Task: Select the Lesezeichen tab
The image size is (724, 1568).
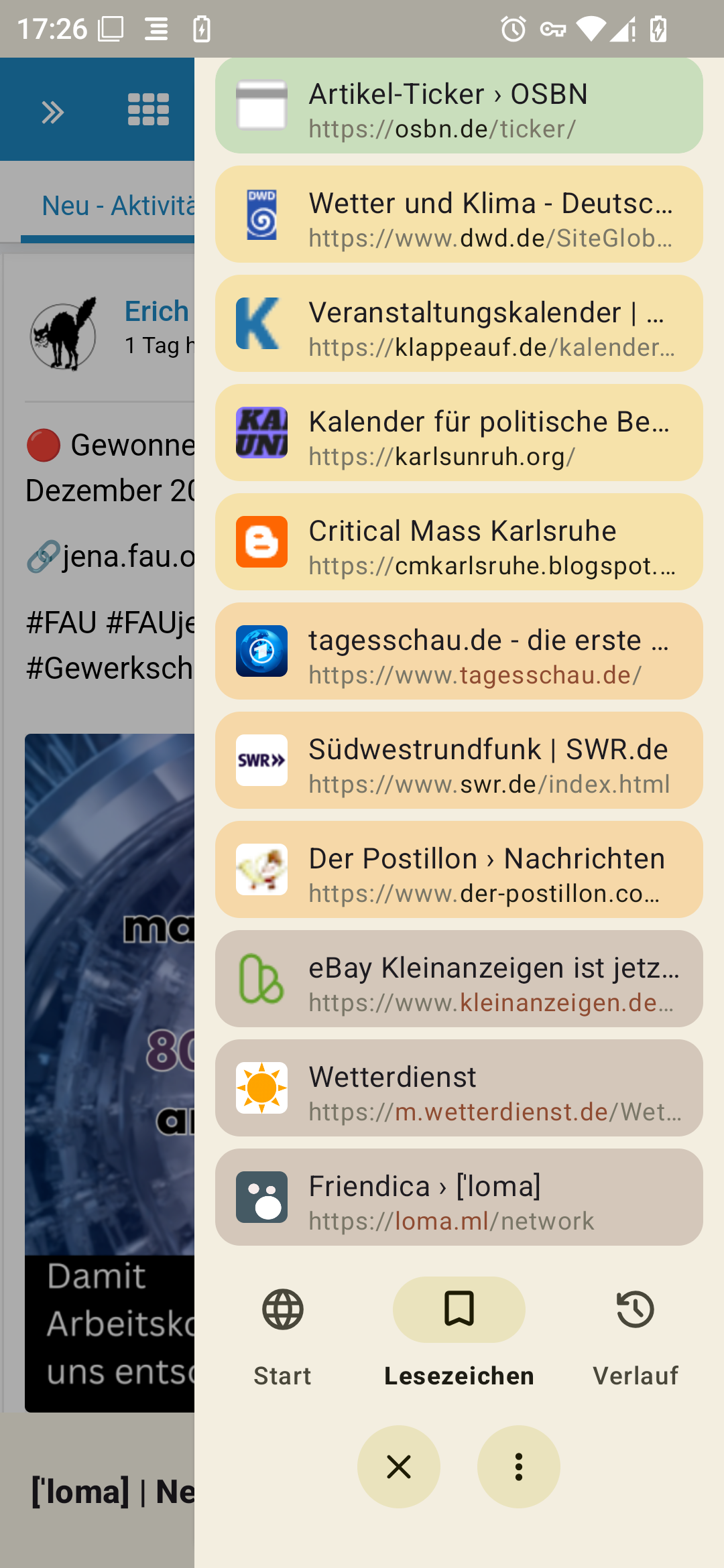Action: click(459, 1335)
